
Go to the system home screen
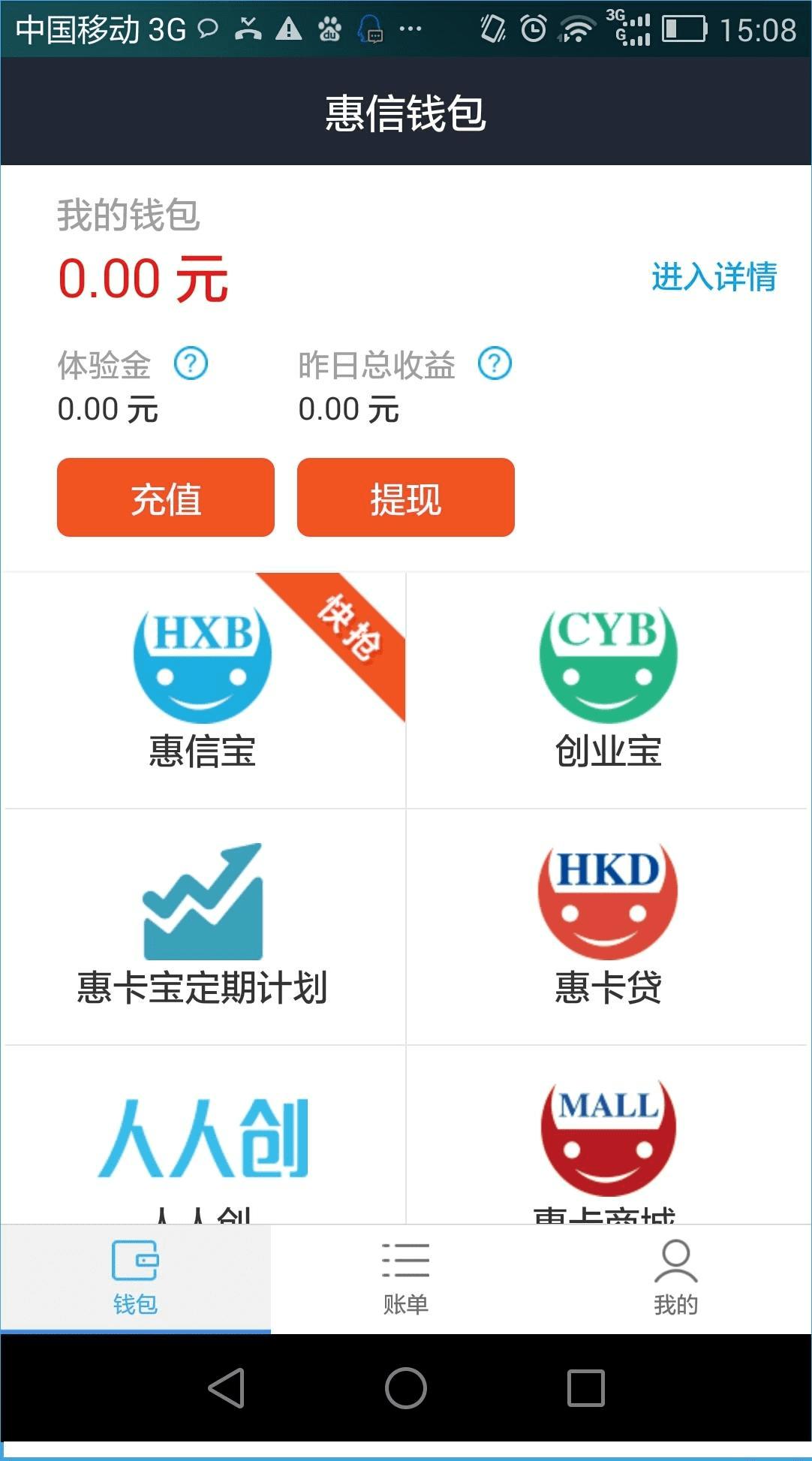(x=406, y=1387)
